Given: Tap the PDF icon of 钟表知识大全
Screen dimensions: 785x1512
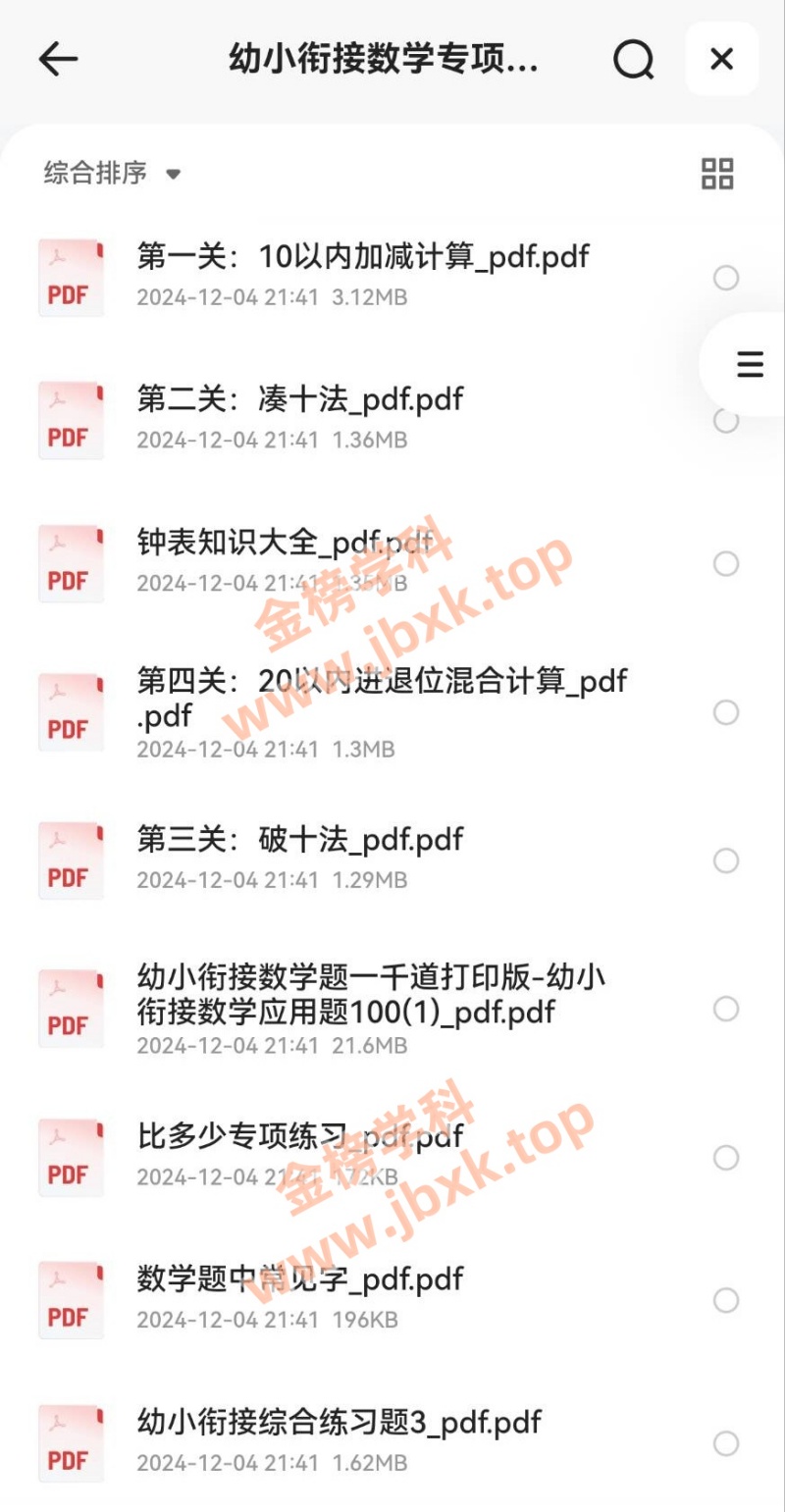Looking at the screenshot, I should pos(71,561).
